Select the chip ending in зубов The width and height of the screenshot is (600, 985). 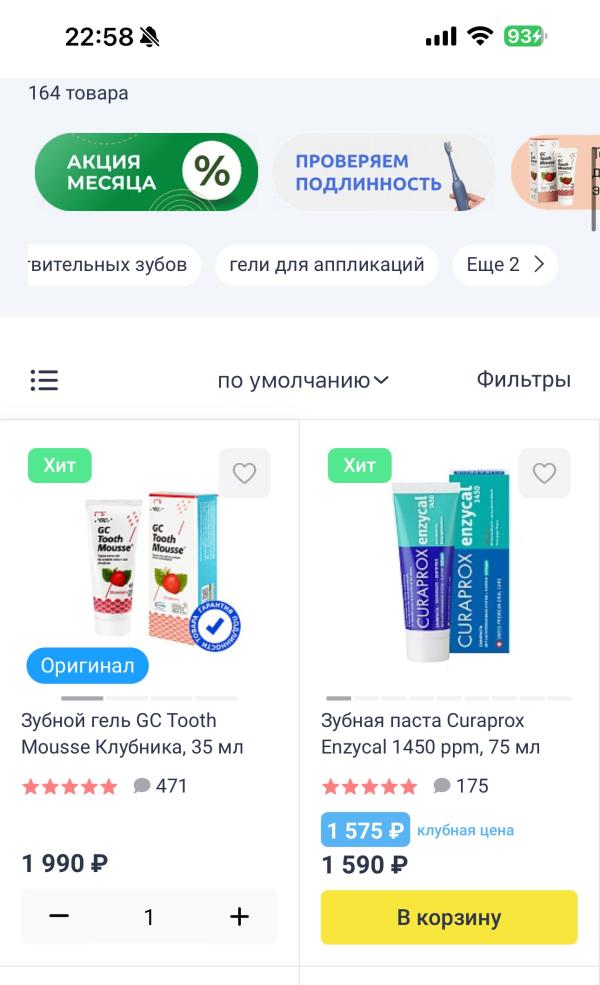pyautogui.click(x=112, y=265)
